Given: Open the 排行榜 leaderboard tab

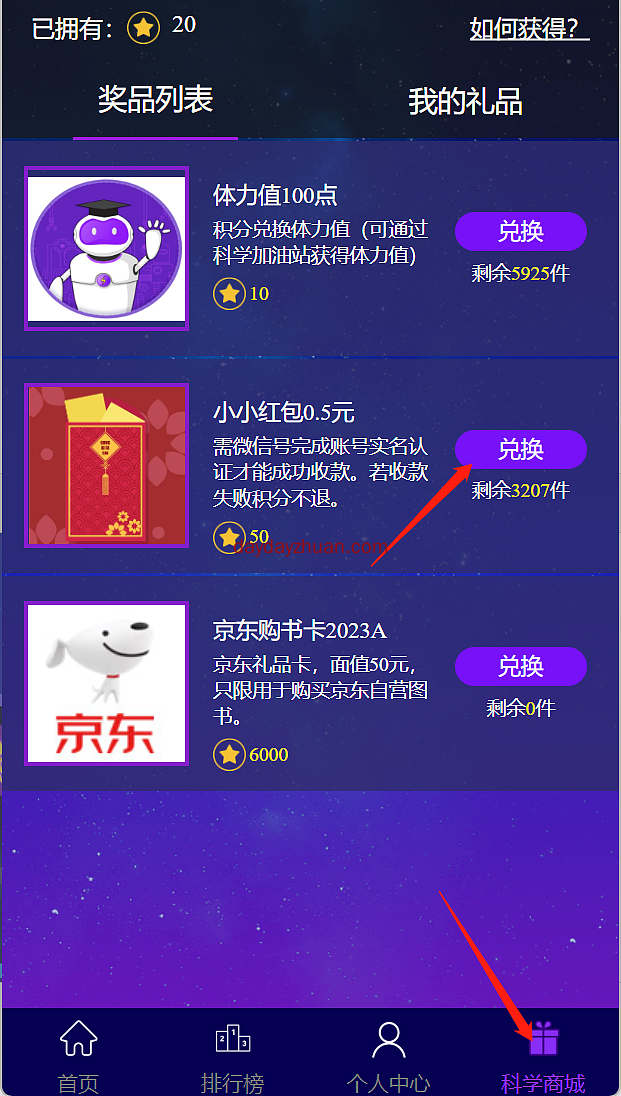Looking at the screenshot, I should click(233, 1055).
